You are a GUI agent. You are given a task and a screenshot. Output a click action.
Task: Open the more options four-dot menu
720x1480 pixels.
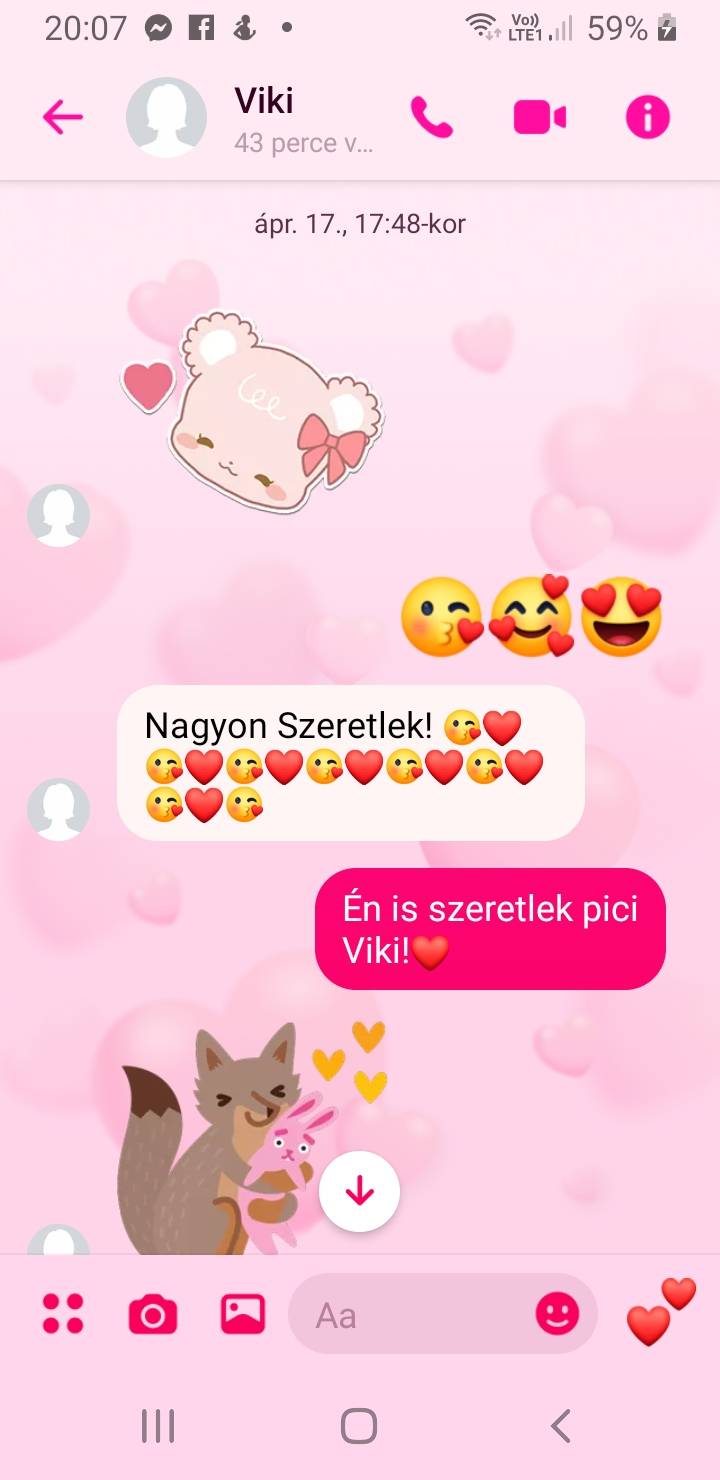[x=63, y=1314]
